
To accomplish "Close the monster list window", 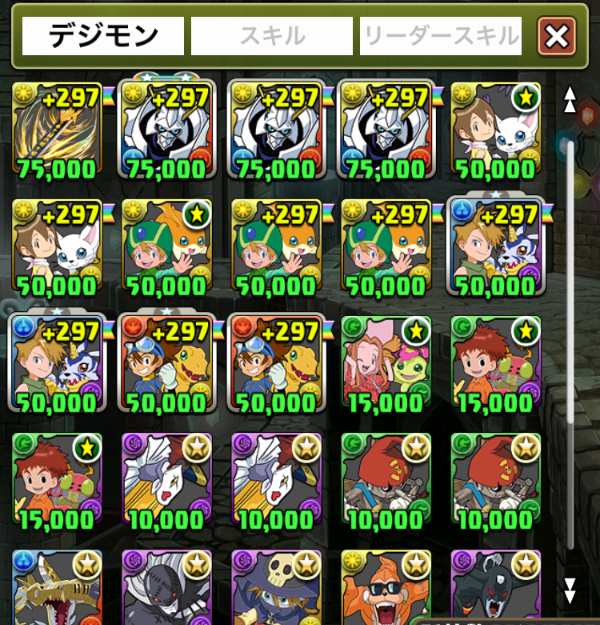I will tap(556, 38).
